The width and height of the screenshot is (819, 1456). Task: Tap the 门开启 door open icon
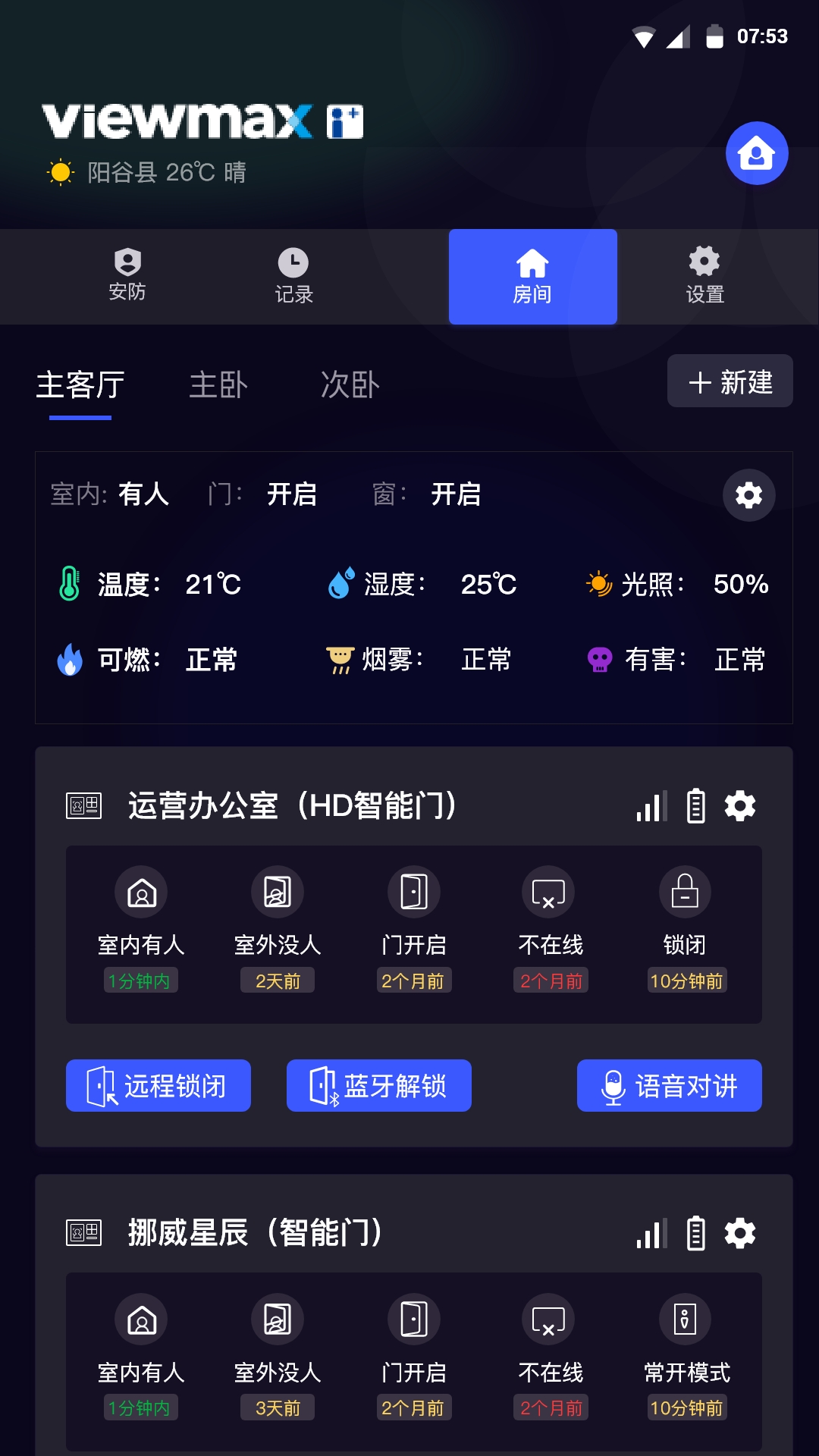[413, 892]
